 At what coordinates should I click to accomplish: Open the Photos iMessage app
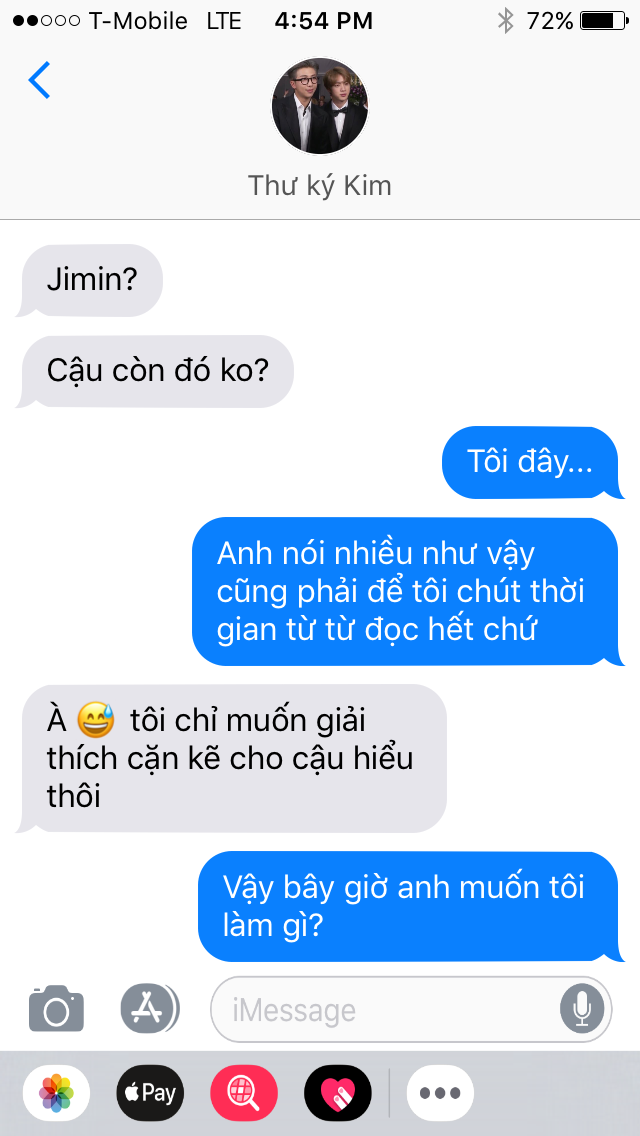[x=56, y=1093]
